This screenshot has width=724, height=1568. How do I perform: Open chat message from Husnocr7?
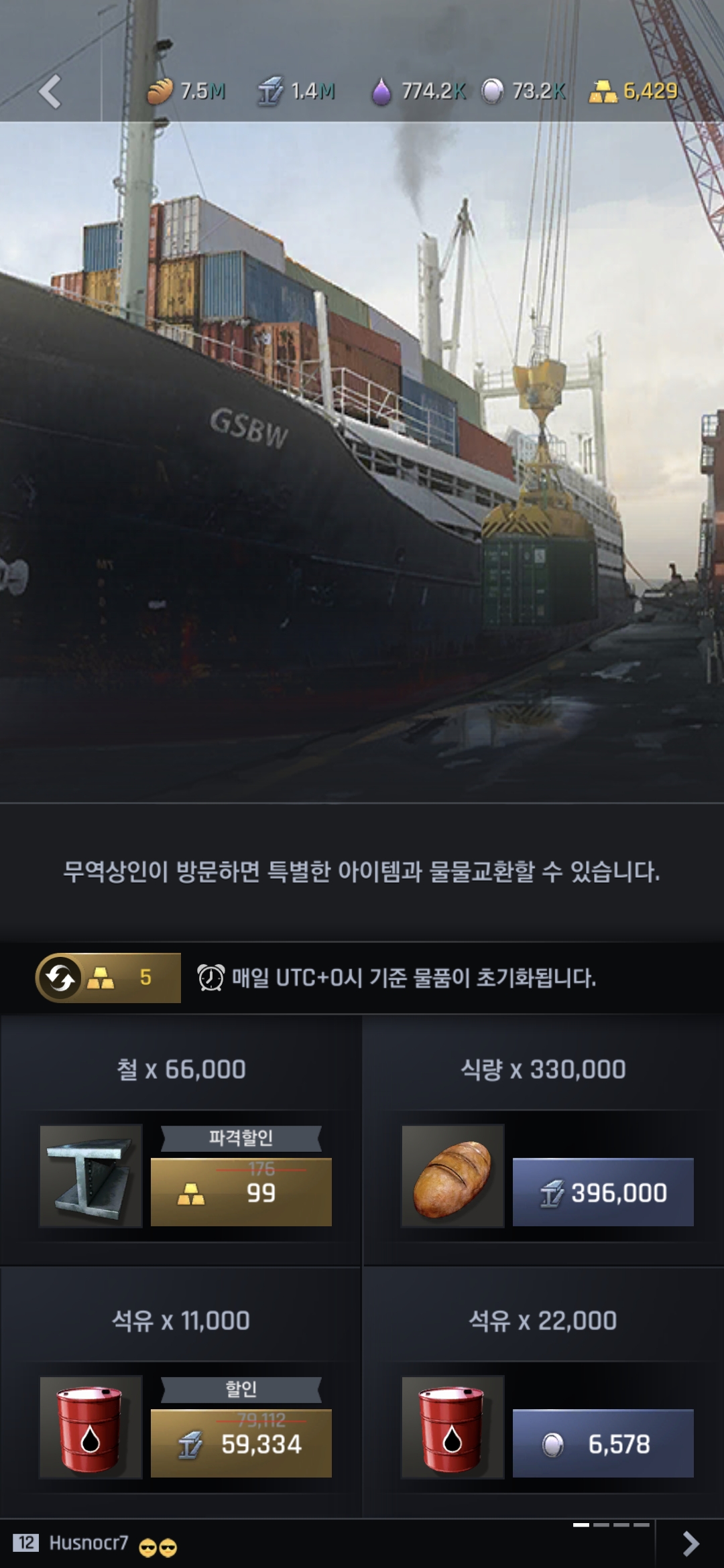[x=268, y=1544]
